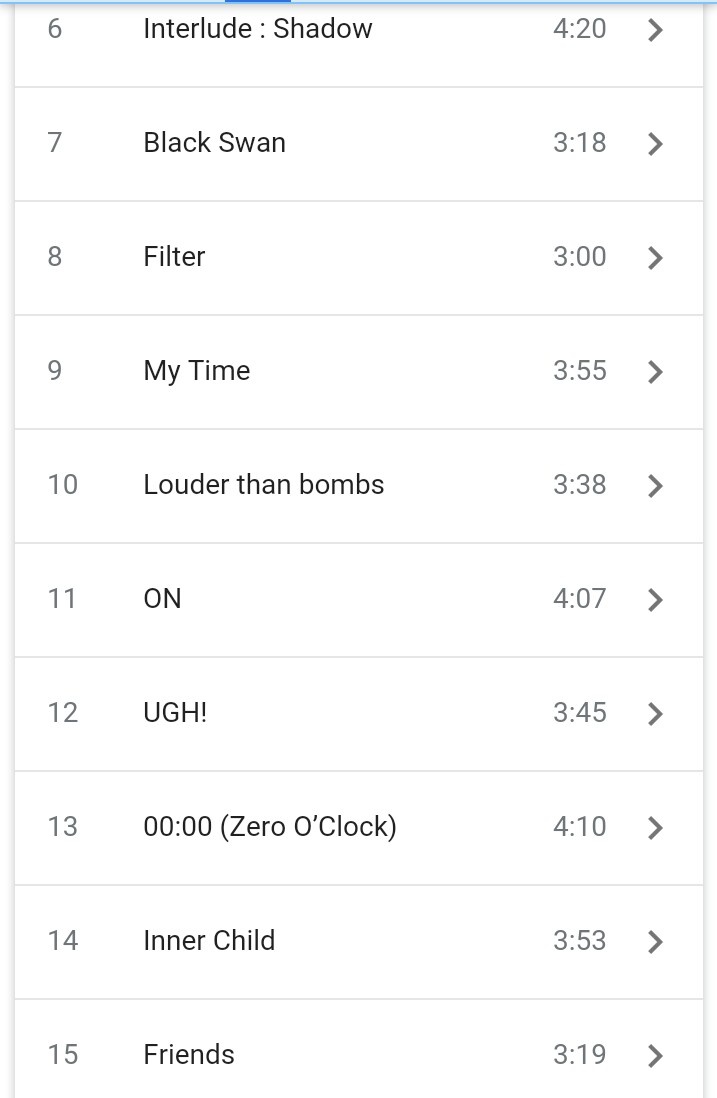Open 00:00 (Zero O'Clock) track

pyautogui.click(x=358, y=828)
